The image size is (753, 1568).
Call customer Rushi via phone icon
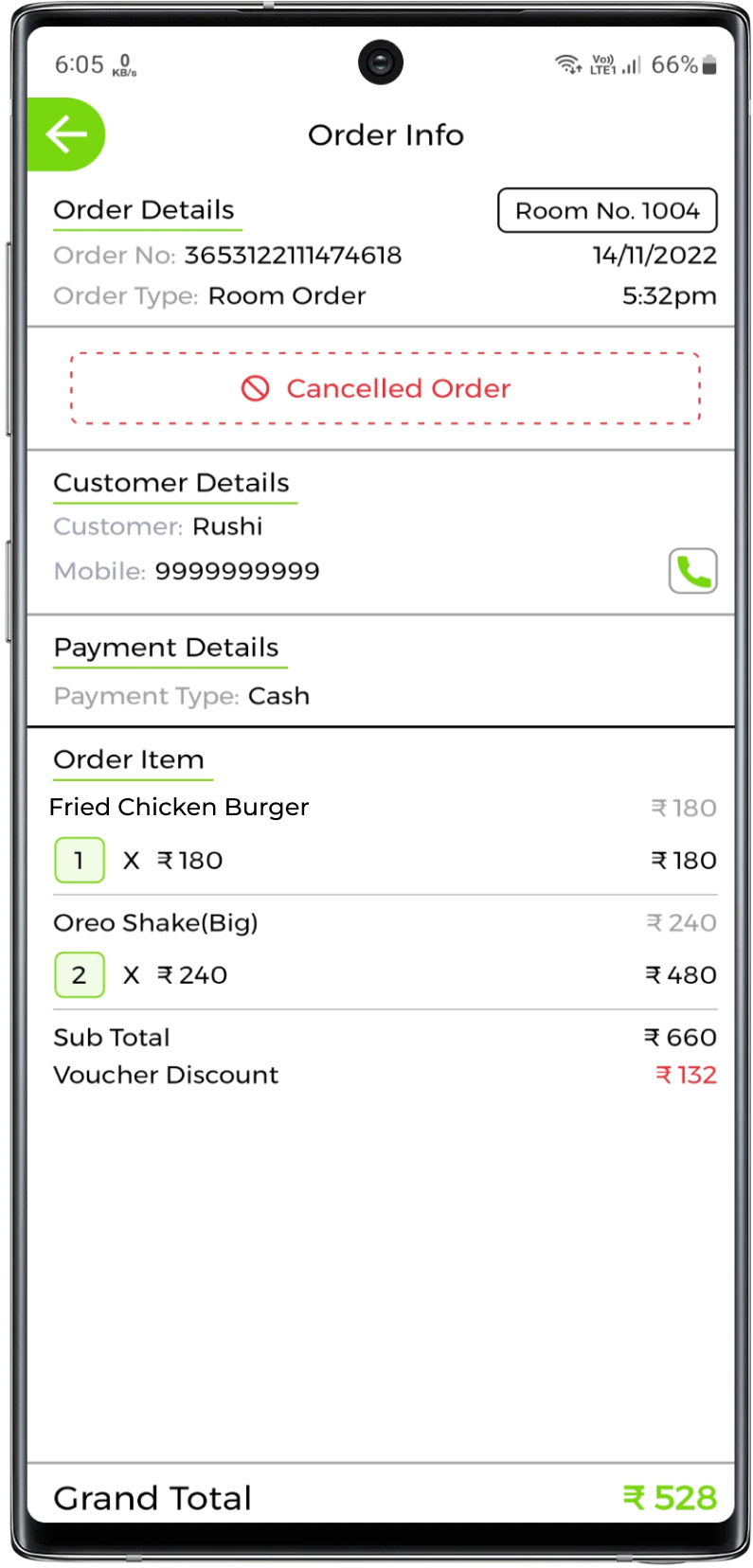(x=692, y=571)
